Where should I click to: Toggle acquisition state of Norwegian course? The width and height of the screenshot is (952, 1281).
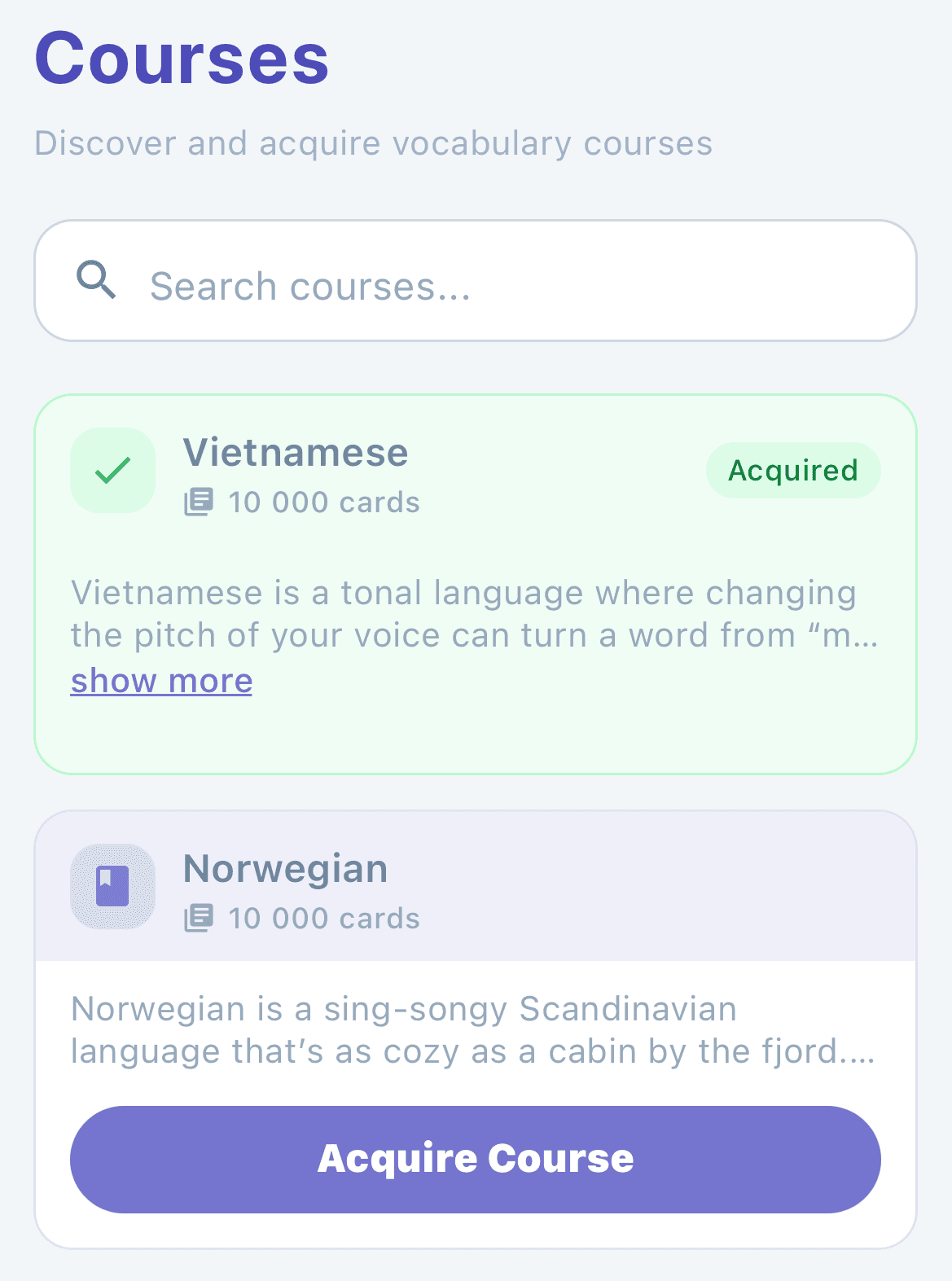tap(476, 1158)
